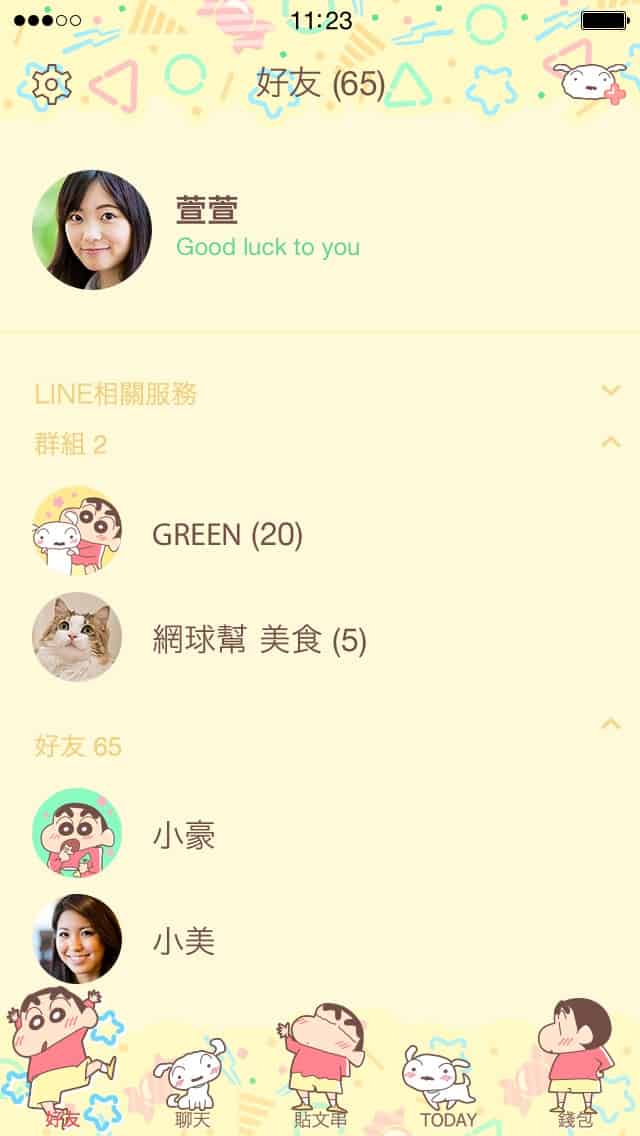Collapse the 群組 2 section
Screen dimensions: 640x1136
click(611, 441)
